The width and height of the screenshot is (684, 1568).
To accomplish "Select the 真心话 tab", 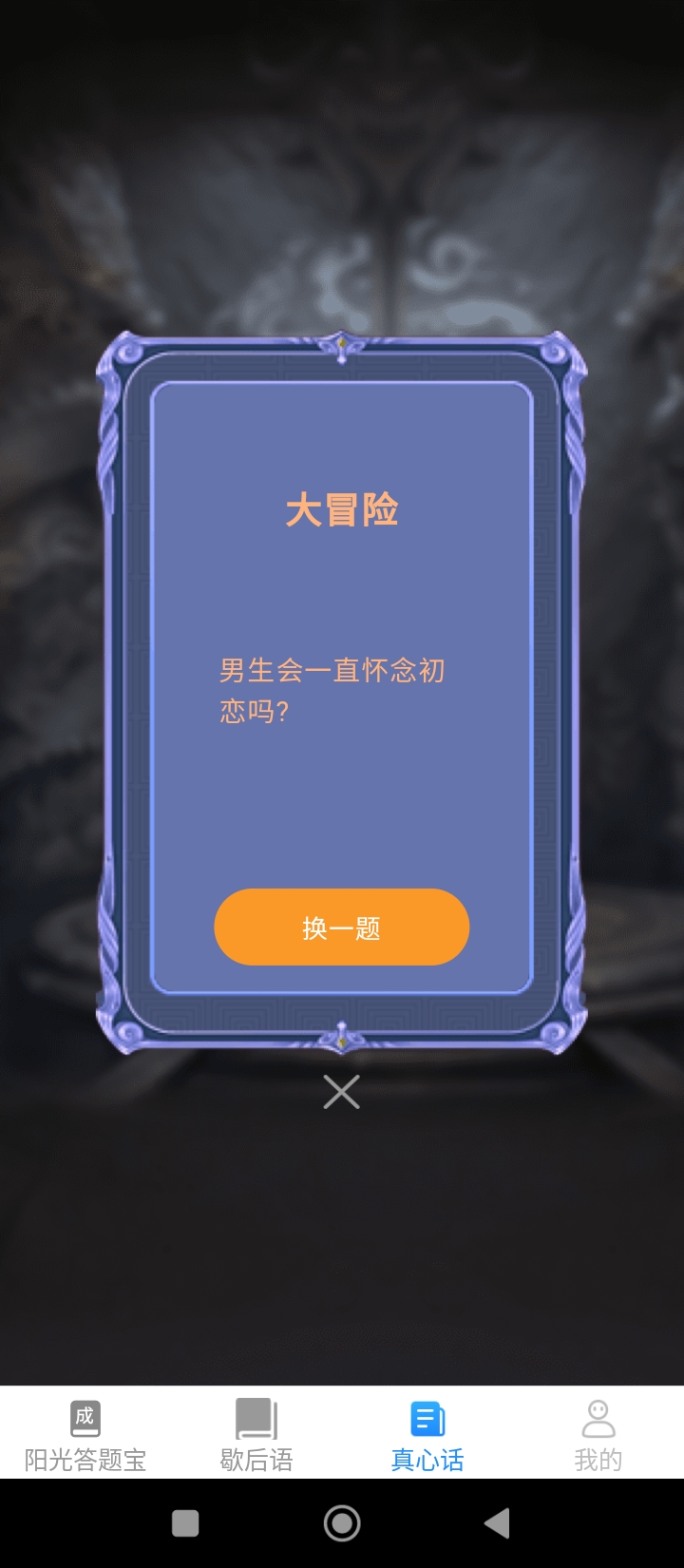I will [427, 1435].
